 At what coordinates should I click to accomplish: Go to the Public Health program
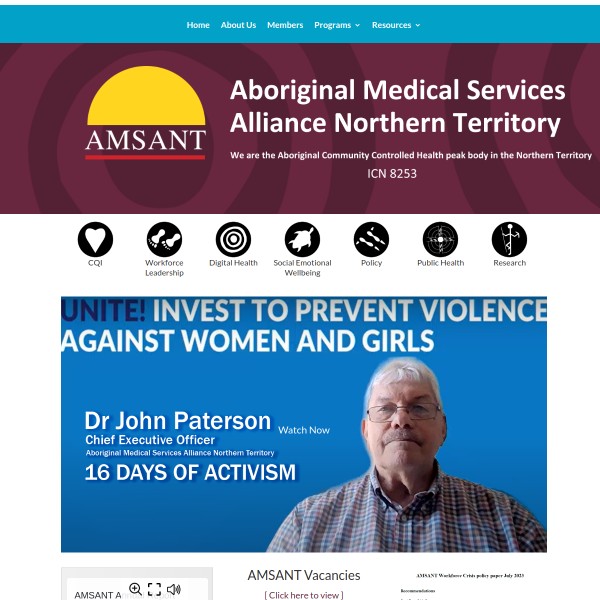(x=440, y=240)
